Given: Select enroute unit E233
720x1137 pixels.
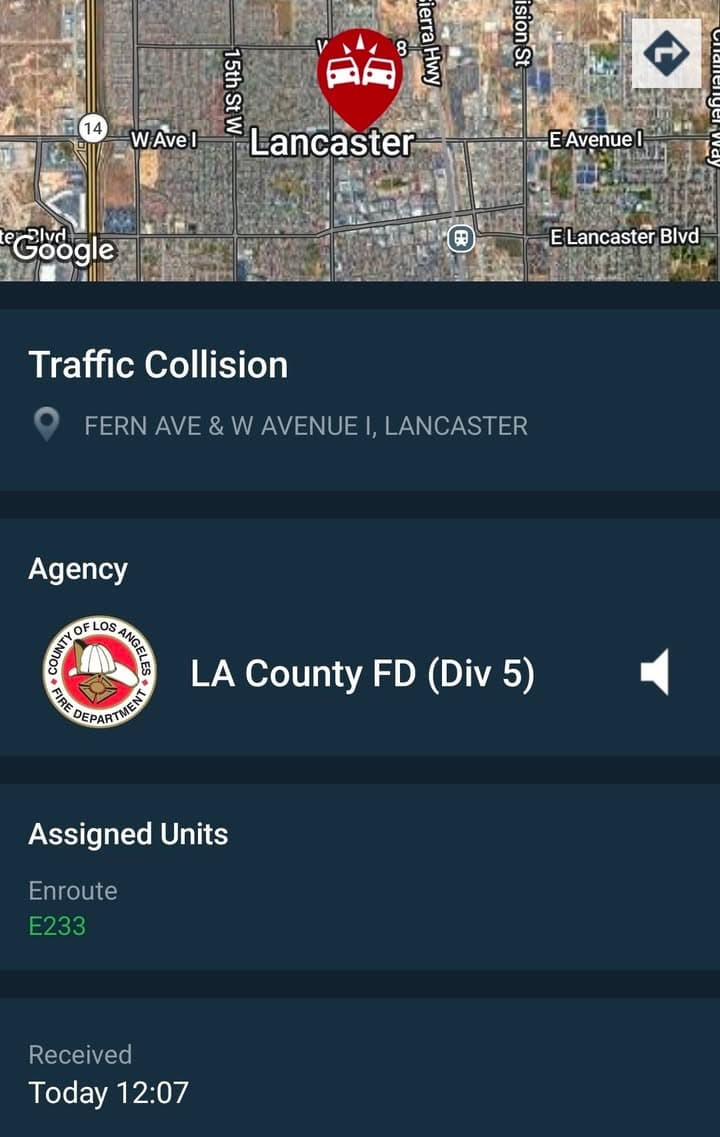Looking at the screenshot, I should 55,928.
